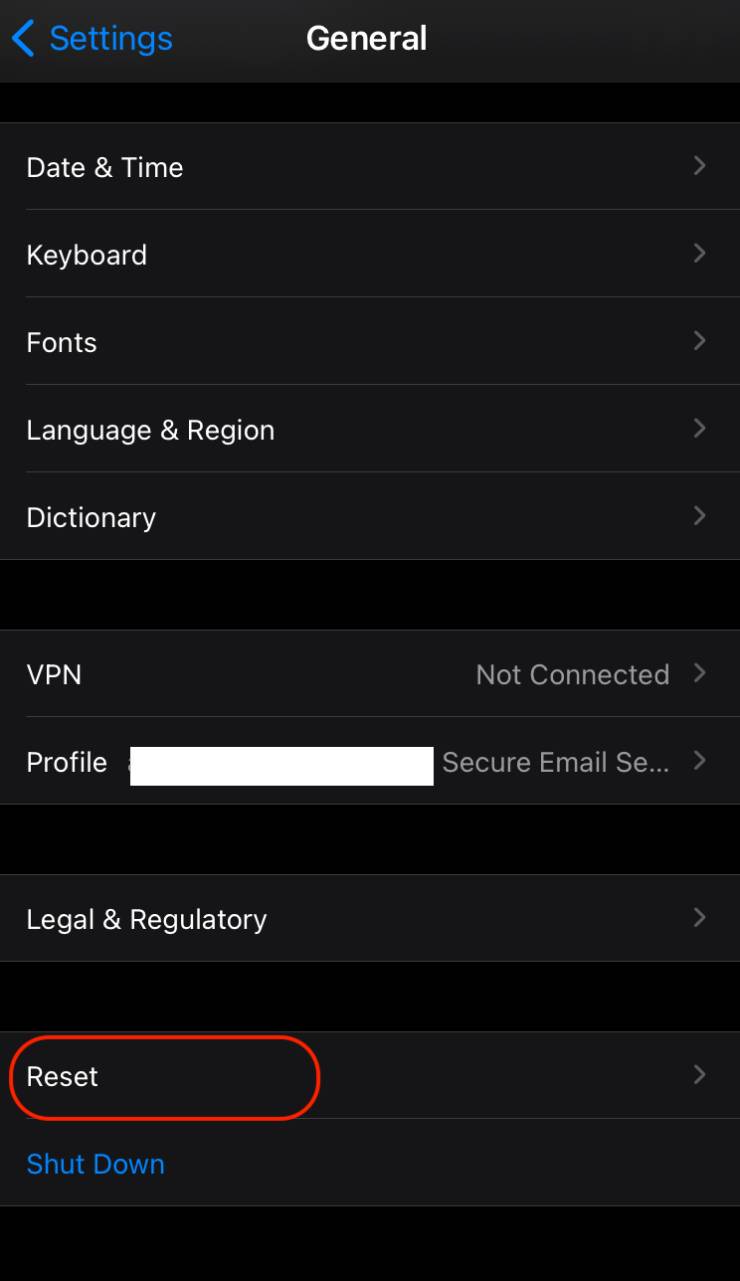Tap Shut Down to power off
740x1281 pixels.
(95, 1164)
